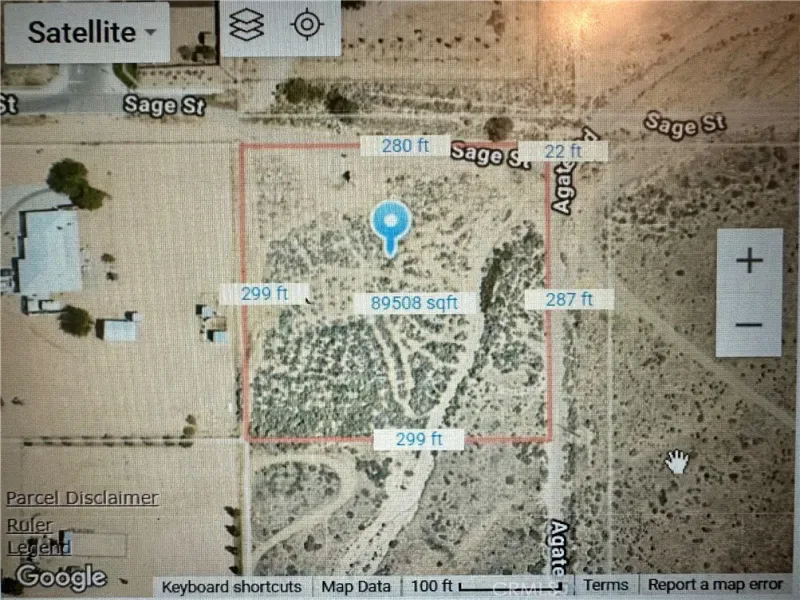This screenshot has height=600, width=800.
Task: Tap the blue parcel location pin
Action: (x=390, y=226)
